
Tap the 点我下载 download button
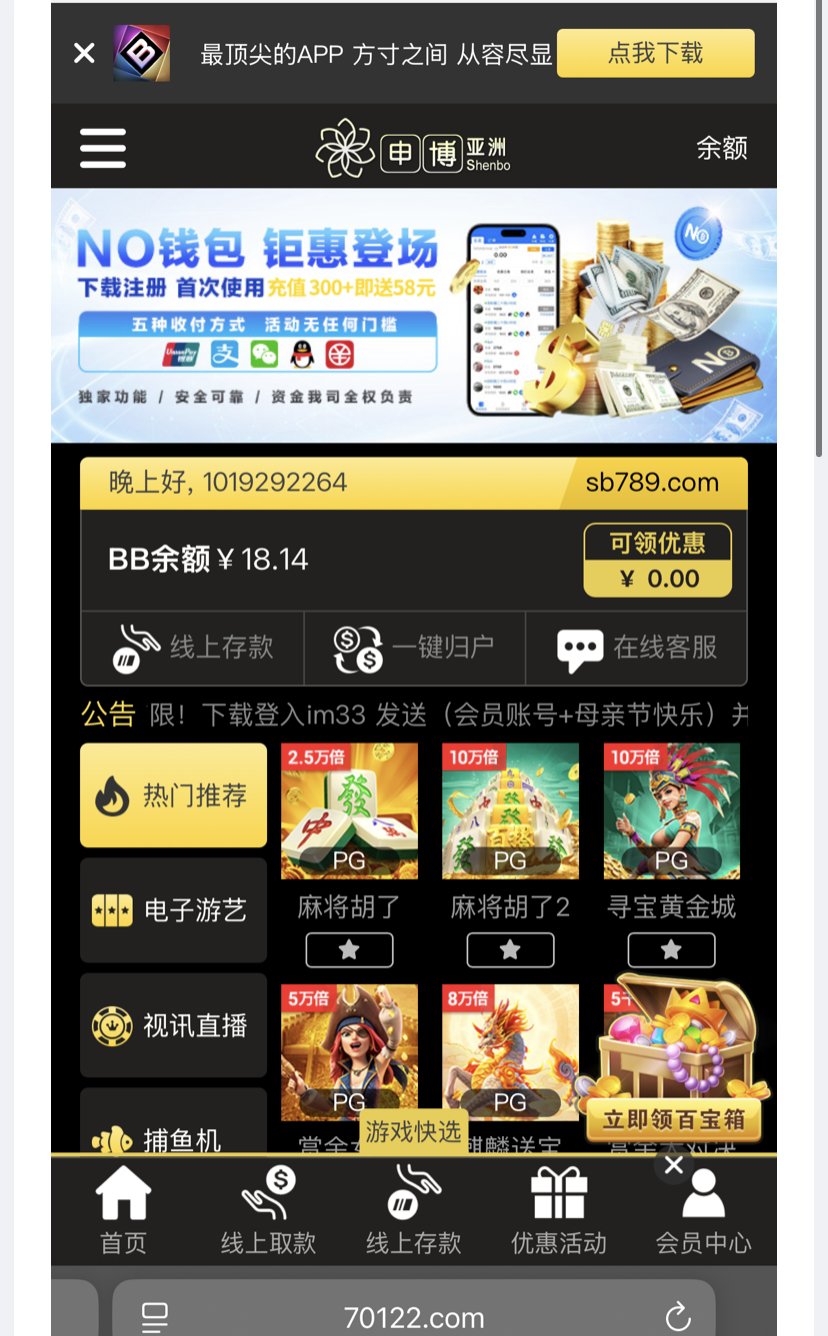pyautogui.click(x=655, y=53)
